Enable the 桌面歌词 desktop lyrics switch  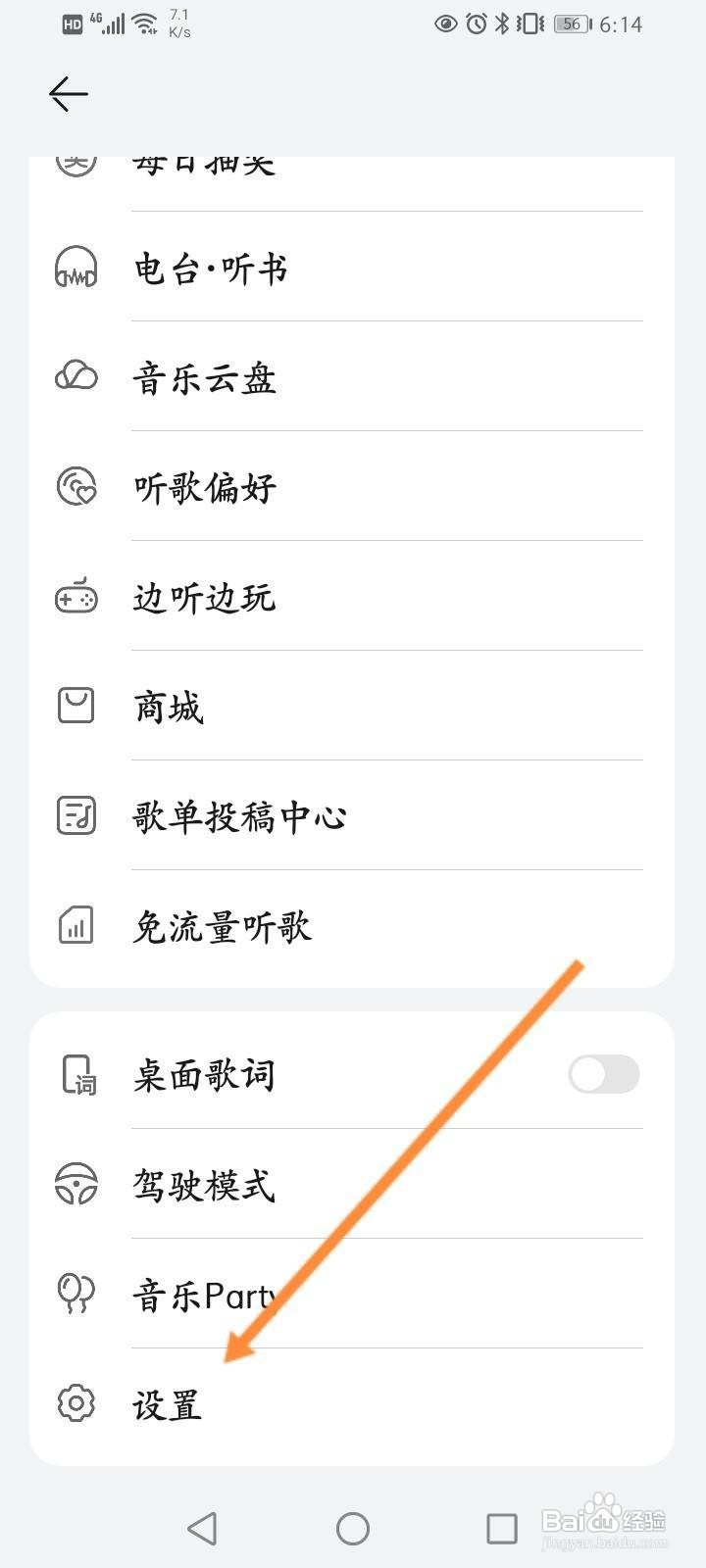[x=603, y=1074]
